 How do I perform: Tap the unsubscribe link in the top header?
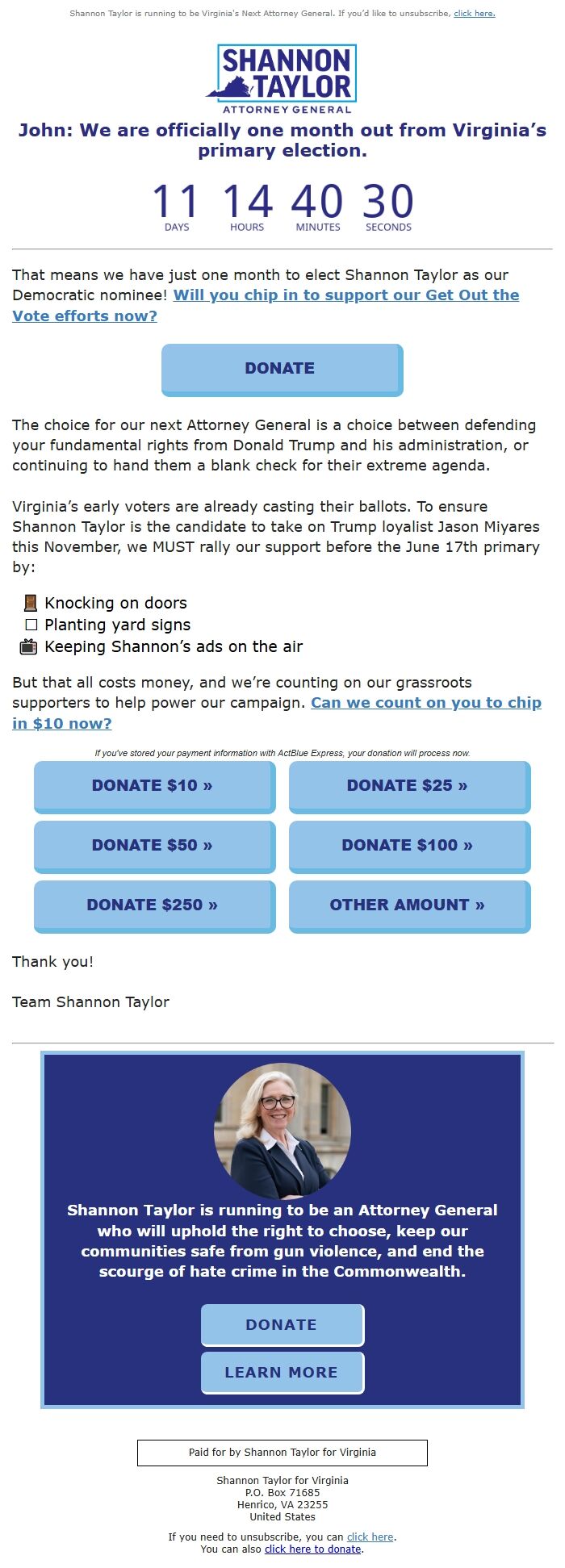pos(474,14)
